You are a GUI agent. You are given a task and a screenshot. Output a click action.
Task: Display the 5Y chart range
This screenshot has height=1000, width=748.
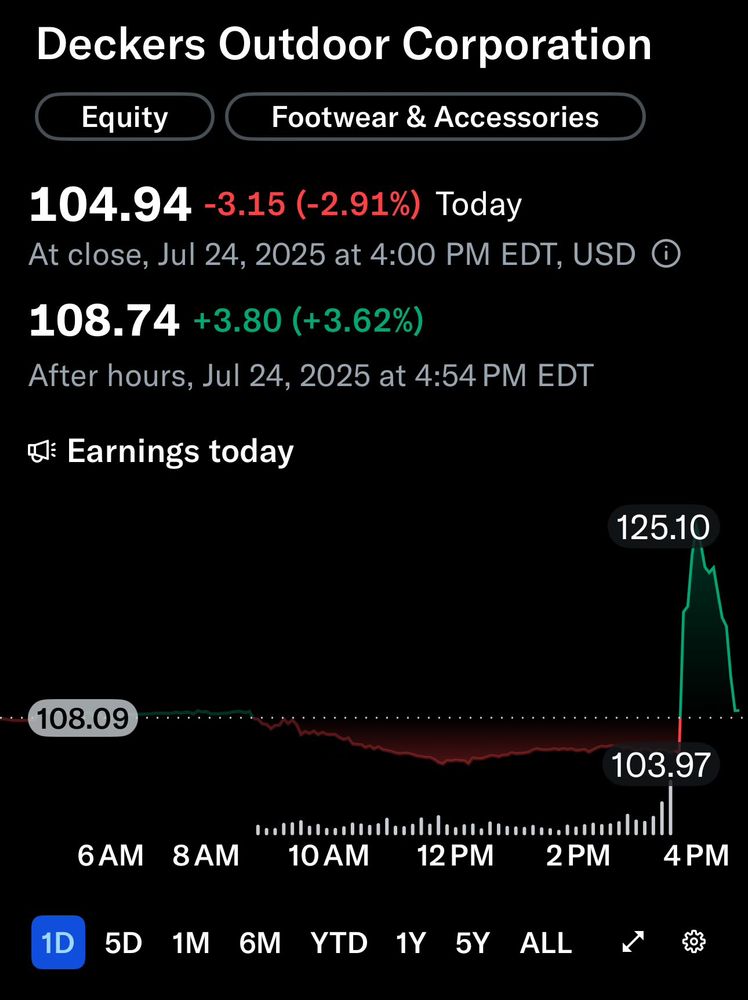point(471,942)
